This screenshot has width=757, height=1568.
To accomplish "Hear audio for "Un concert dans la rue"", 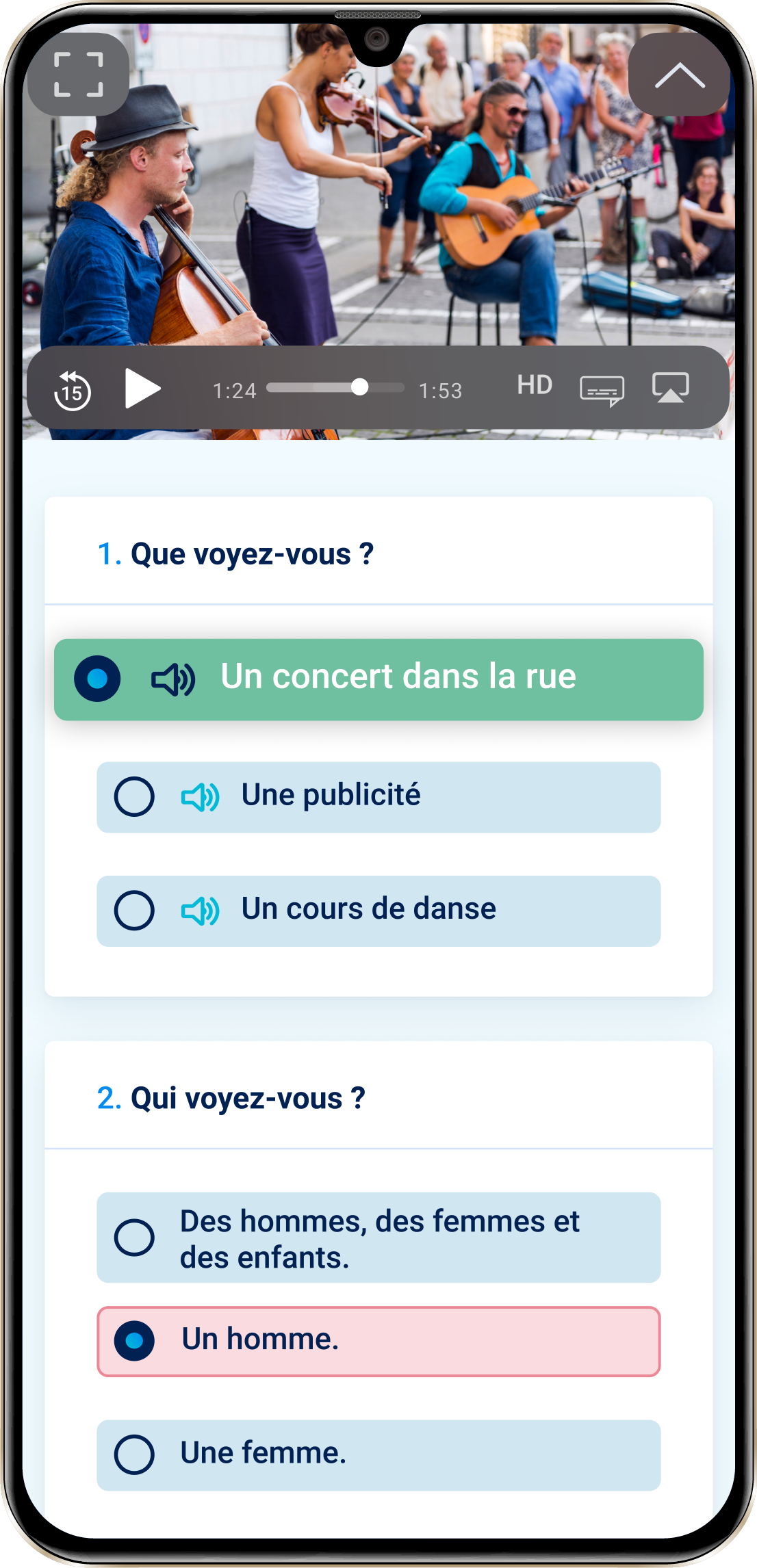I will (173, 679).
